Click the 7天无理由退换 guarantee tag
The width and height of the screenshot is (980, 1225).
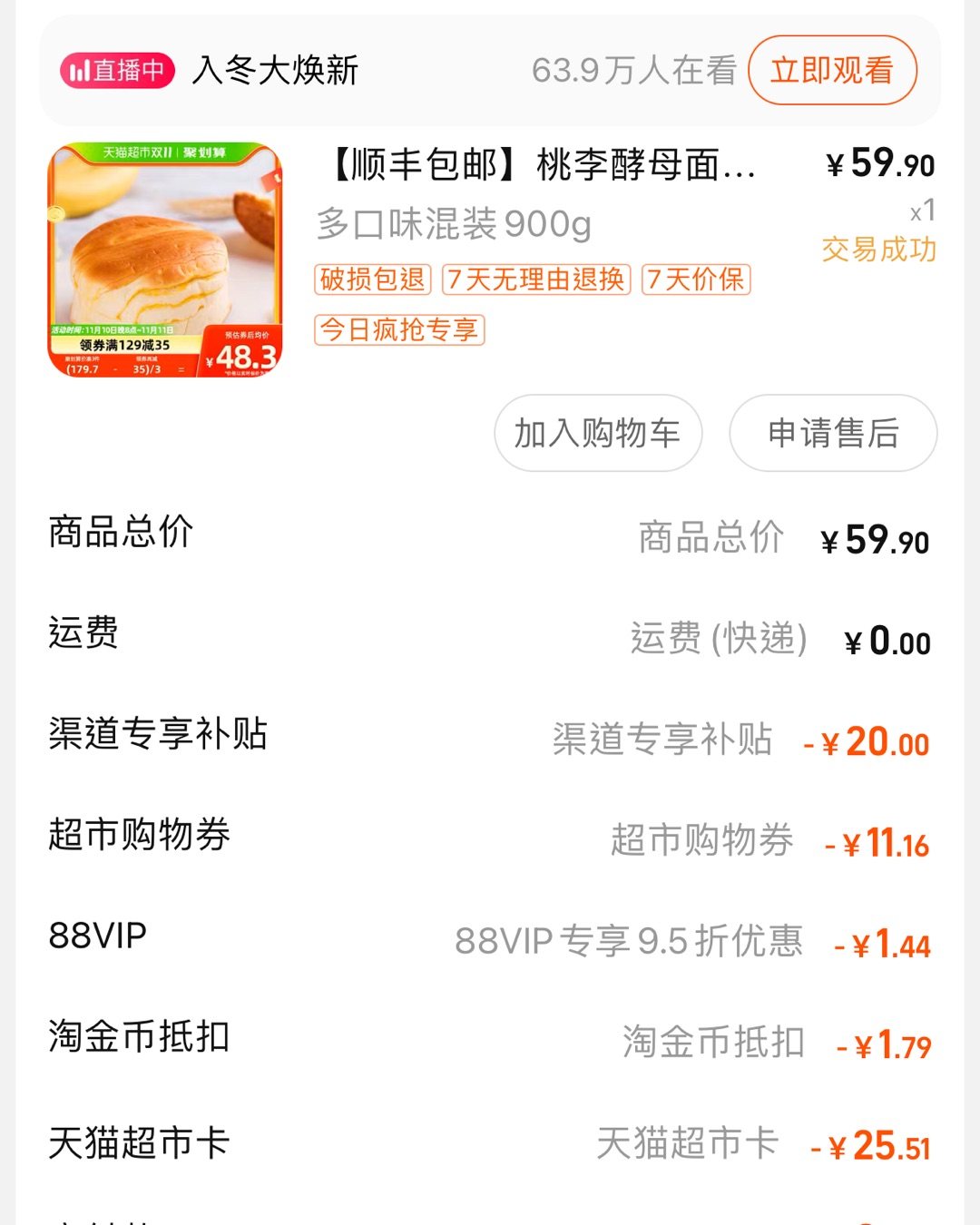click(x=537, y=281)
